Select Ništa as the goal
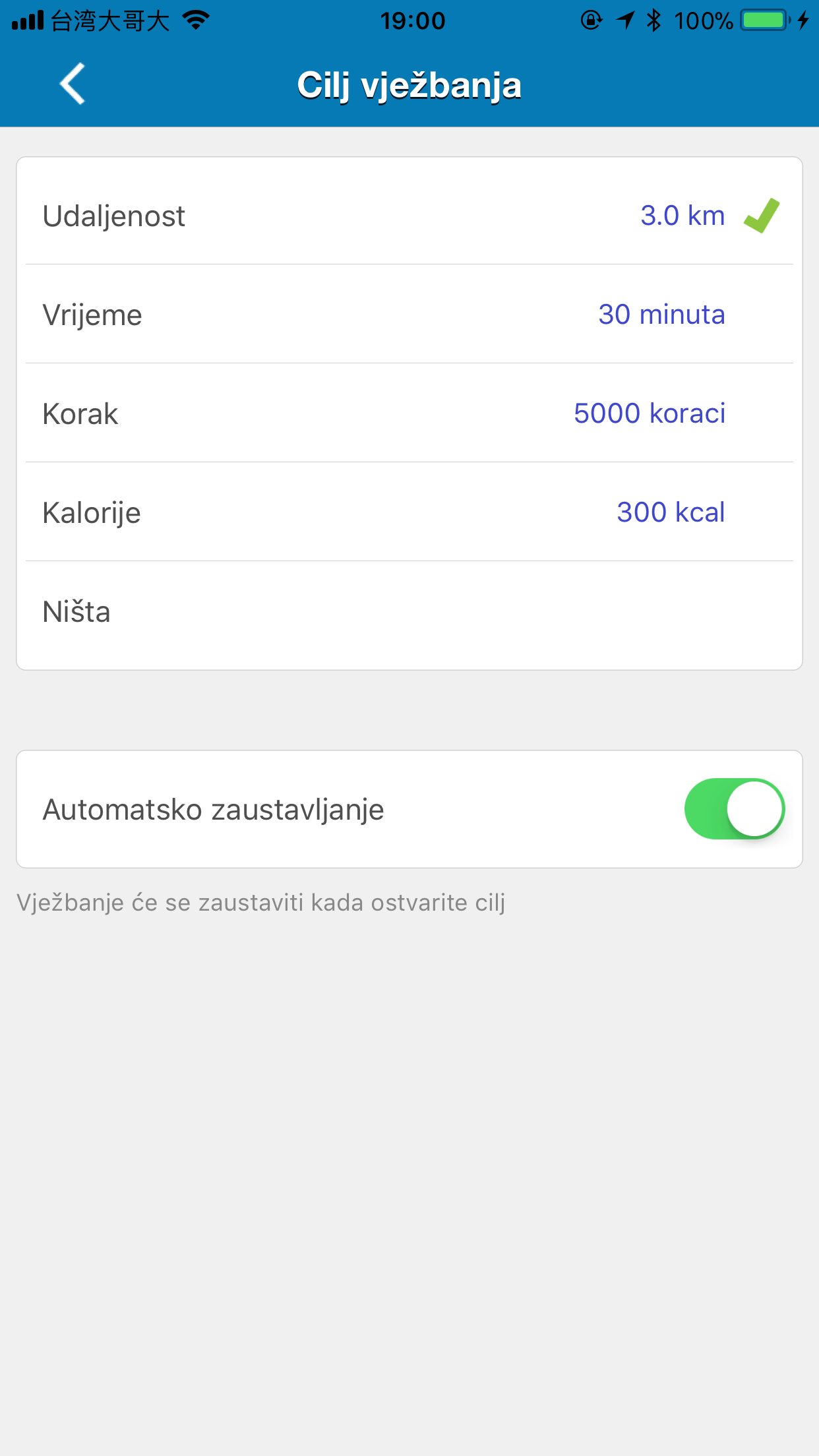 pyautogui.click(x=409, y=611)
